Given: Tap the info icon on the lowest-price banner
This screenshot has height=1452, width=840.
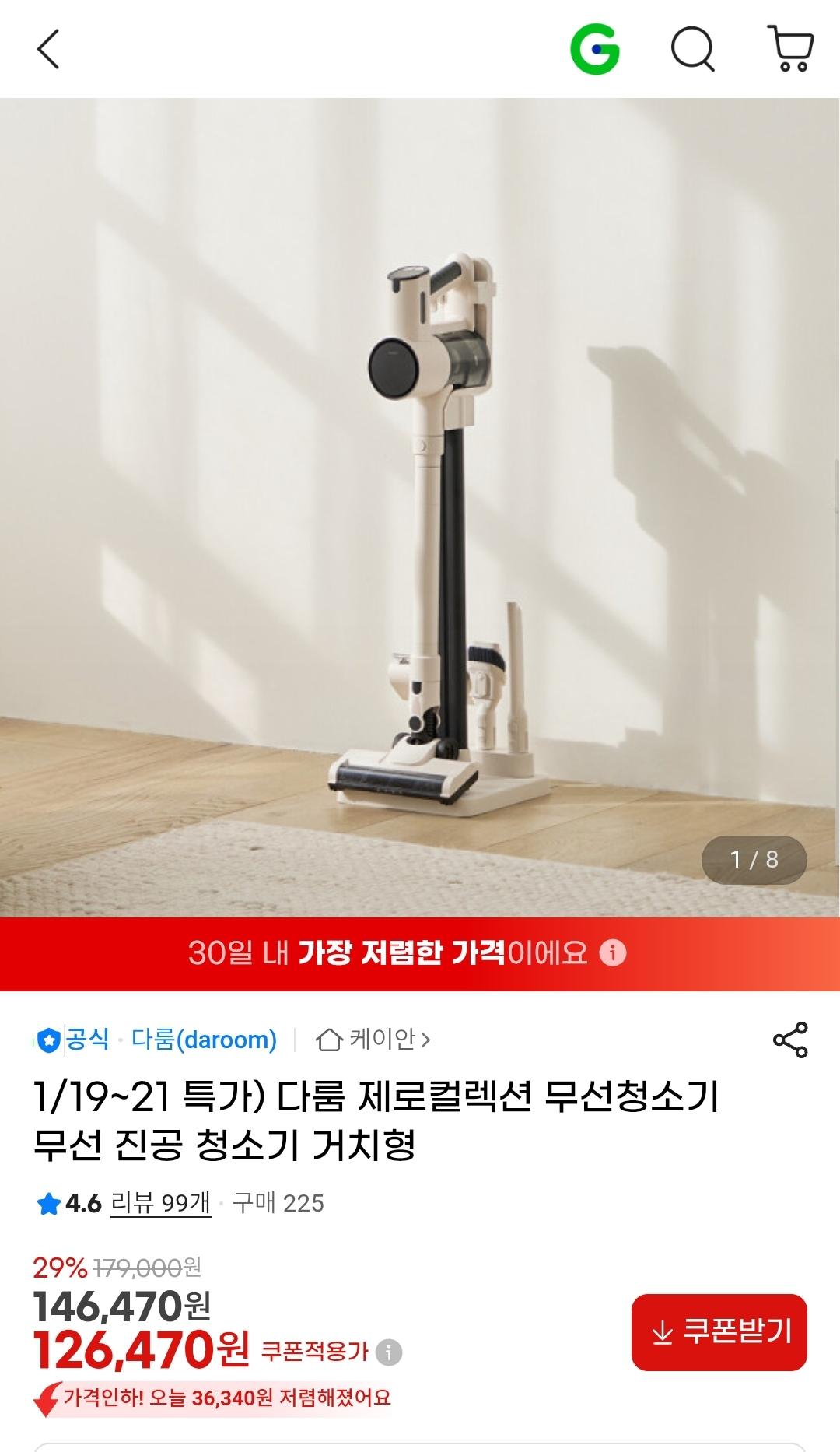Looking at the screenshot, I should click(612, 952).
